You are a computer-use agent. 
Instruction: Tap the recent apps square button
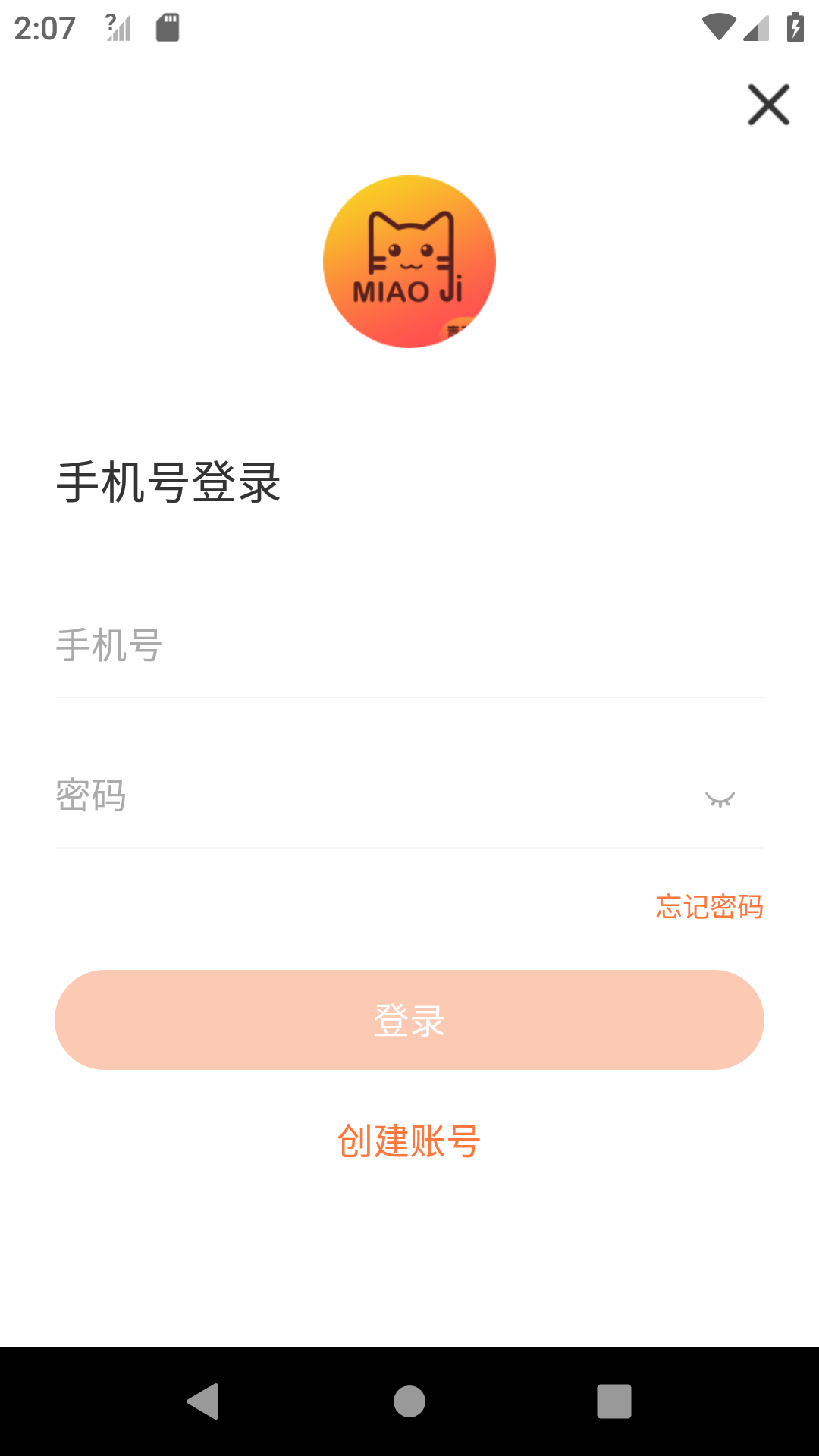coord(614,1402)
